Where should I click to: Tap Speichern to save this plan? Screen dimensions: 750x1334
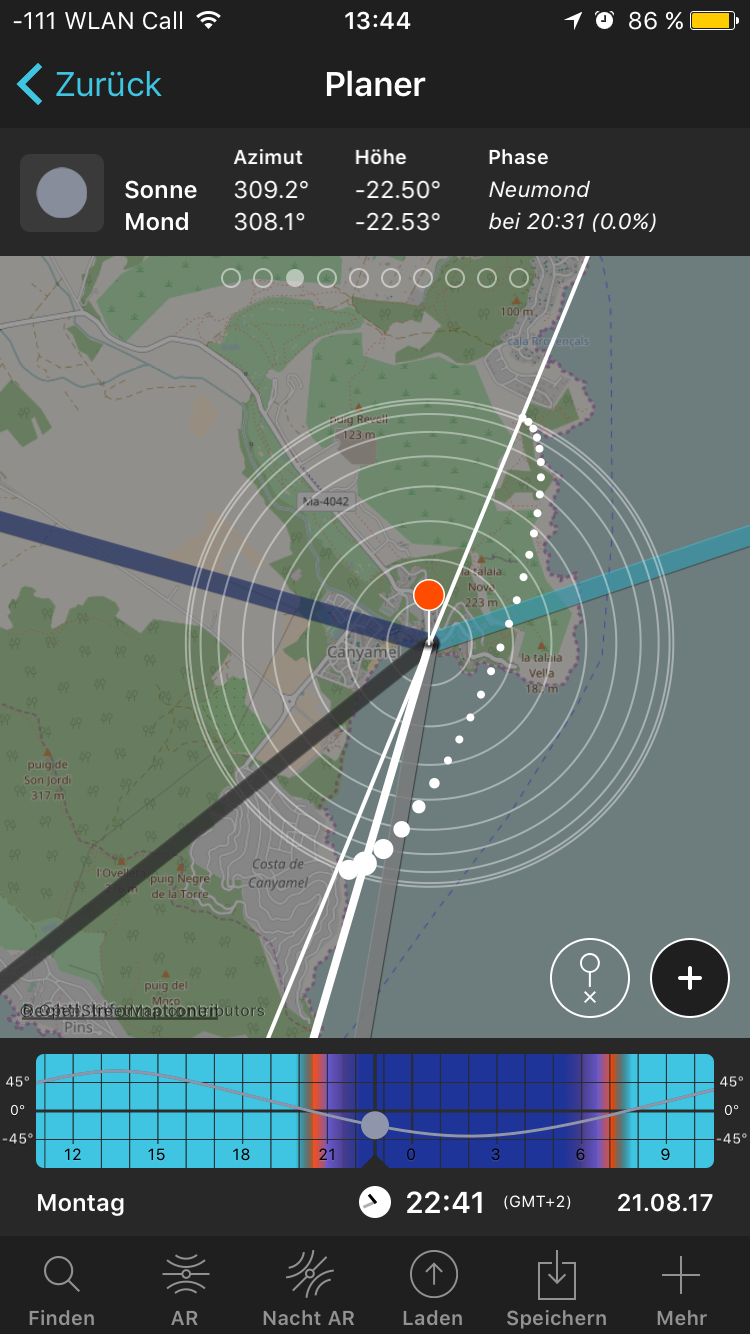click(556, 1290)
